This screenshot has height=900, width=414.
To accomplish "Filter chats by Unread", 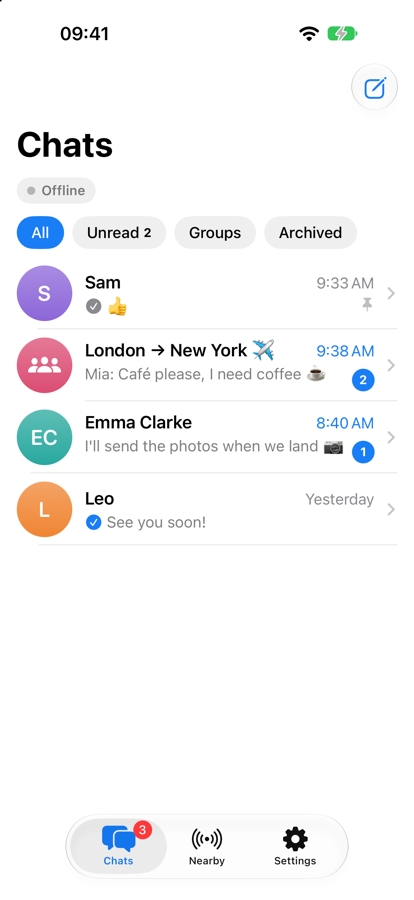I will [x=119, y=232].
